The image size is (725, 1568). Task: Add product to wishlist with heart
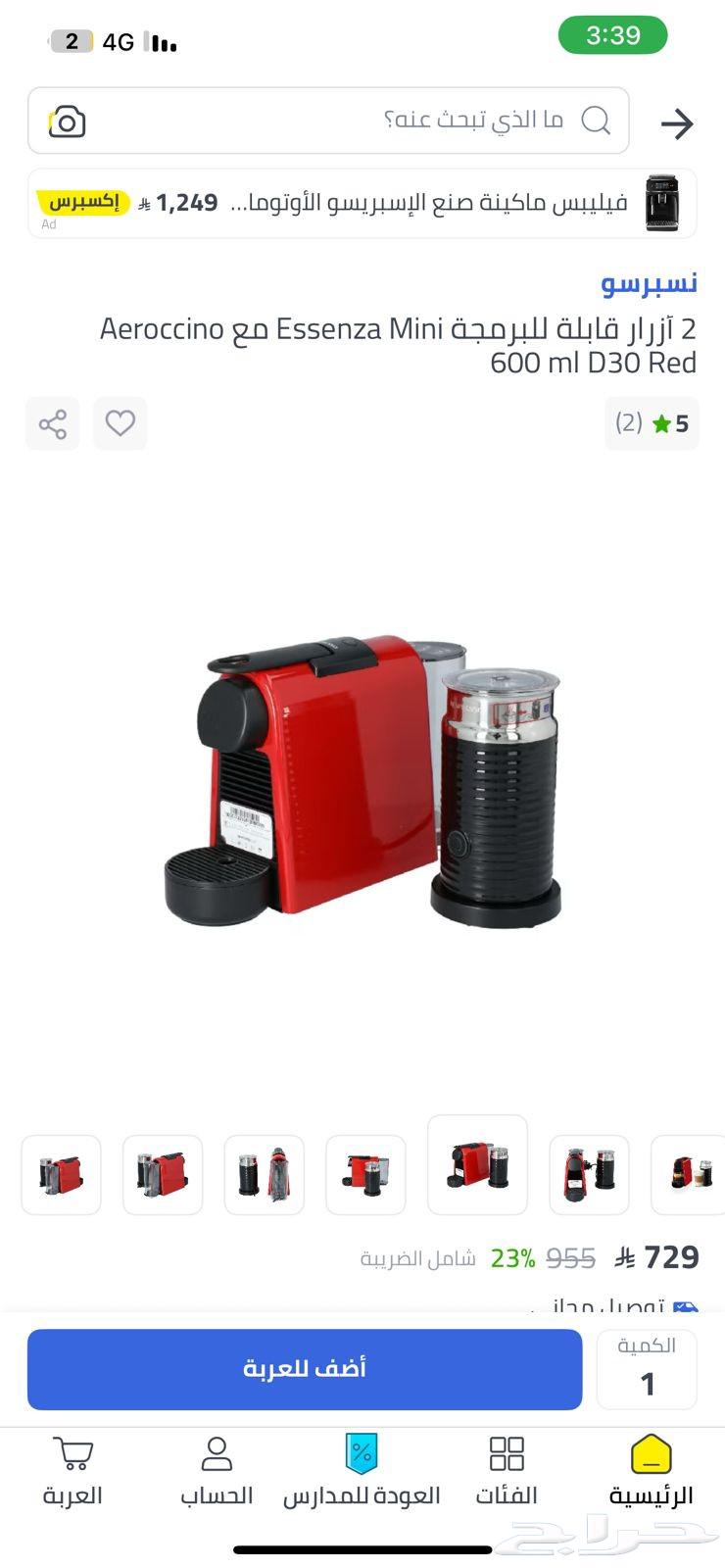point(120,423)
